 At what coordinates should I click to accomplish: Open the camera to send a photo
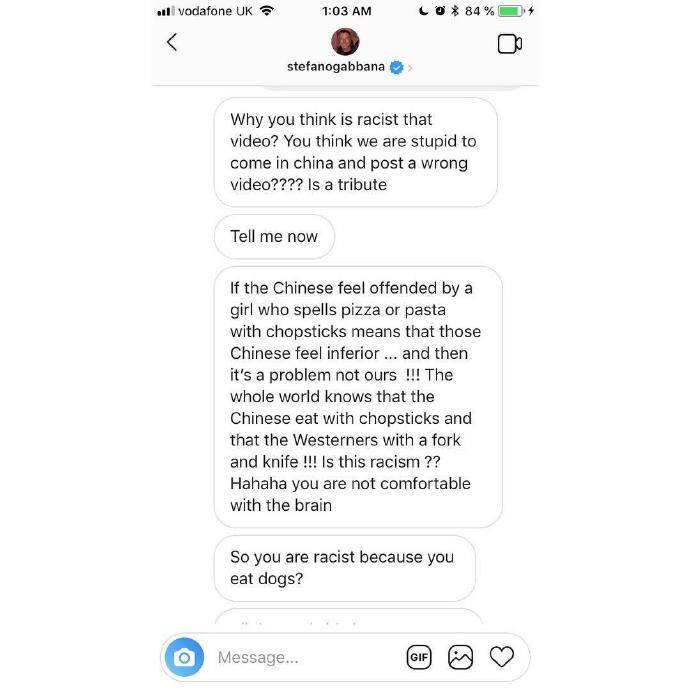183,657
